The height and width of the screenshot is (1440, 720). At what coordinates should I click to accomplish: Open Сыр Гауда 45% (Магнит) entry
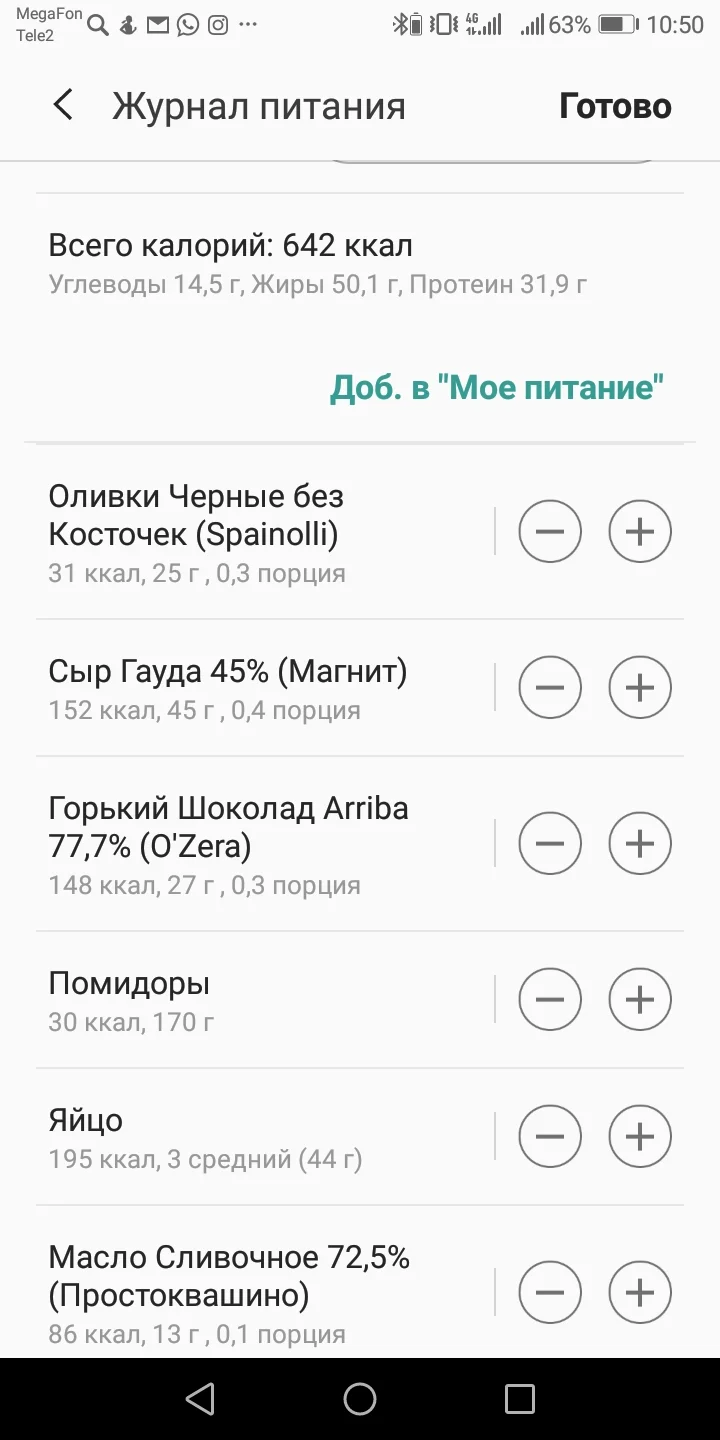228,688
